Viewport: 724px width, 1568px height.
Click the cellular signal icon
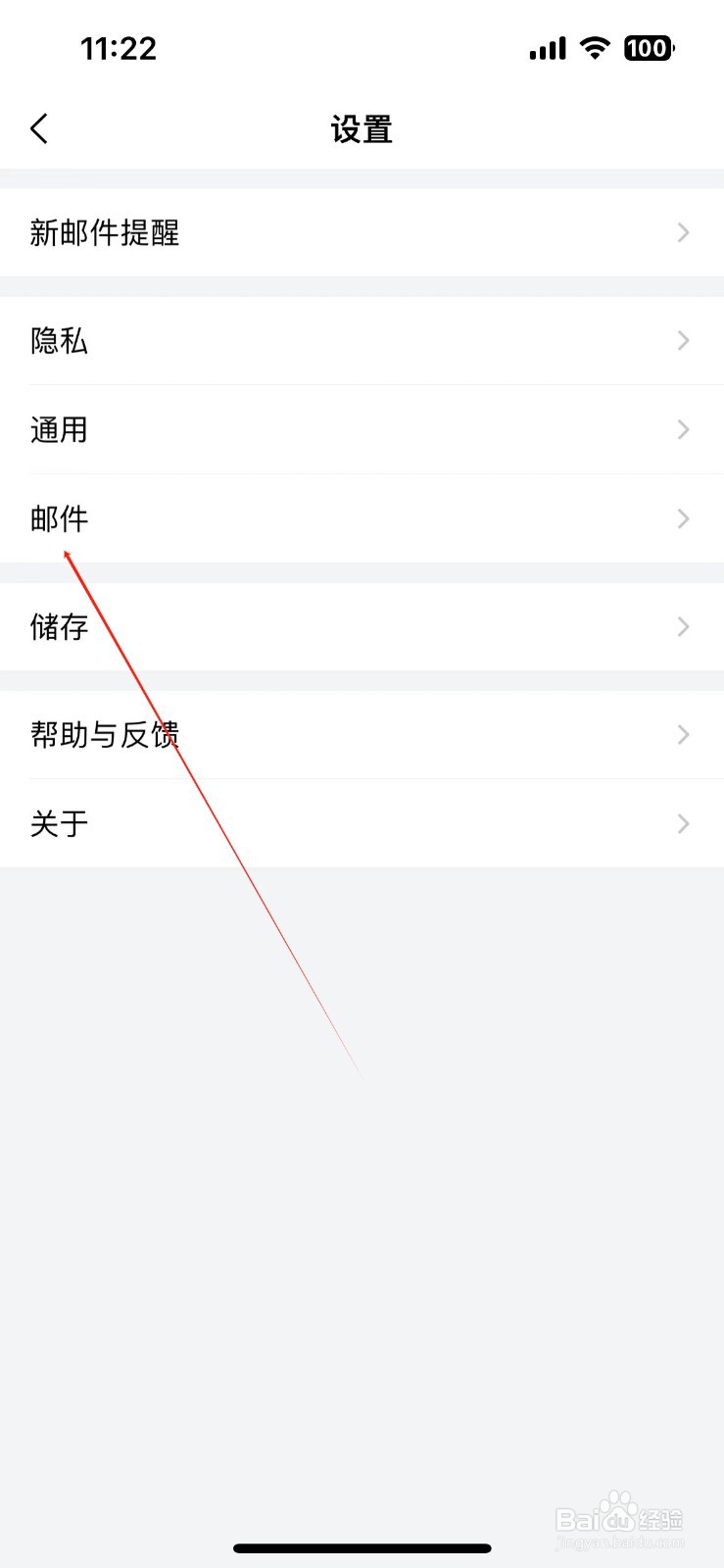click(546, 47)
